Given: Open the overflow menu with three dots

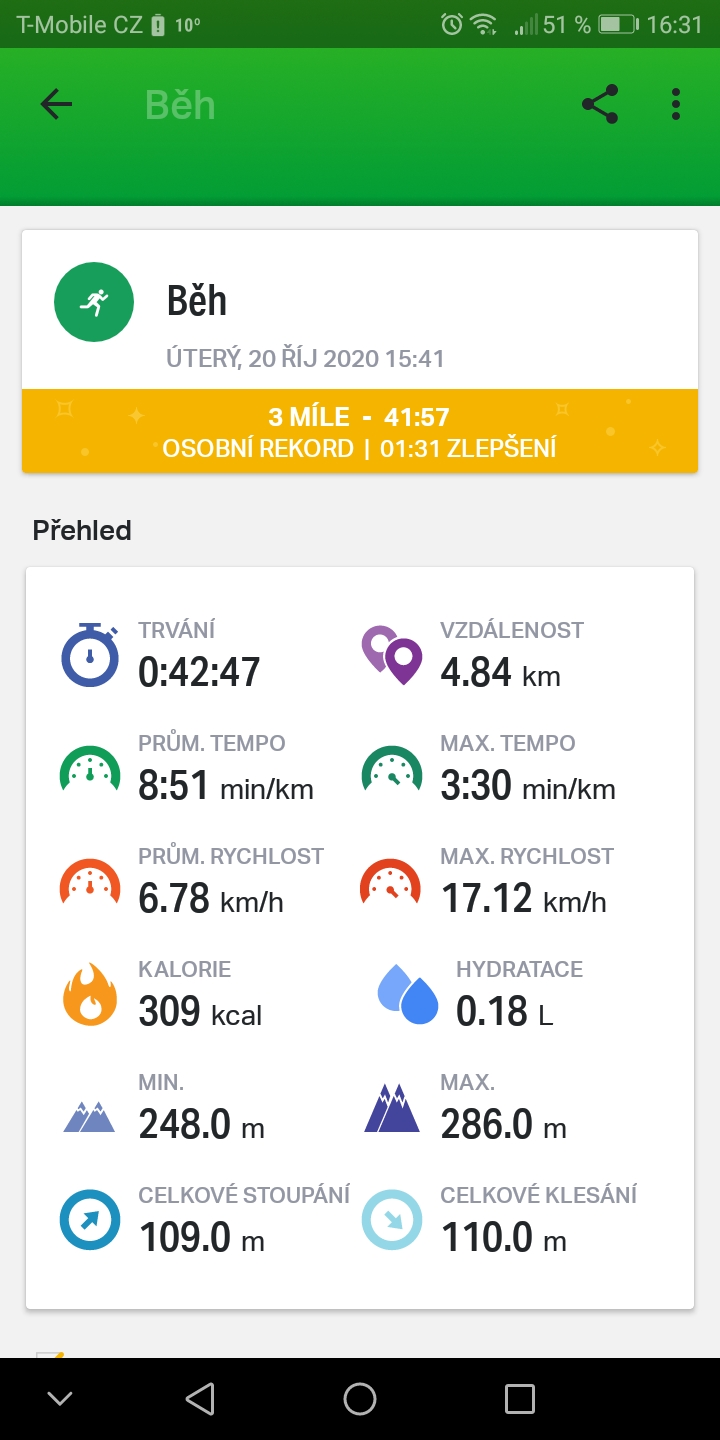Looking at the screenshot, I should click(676, 104).
